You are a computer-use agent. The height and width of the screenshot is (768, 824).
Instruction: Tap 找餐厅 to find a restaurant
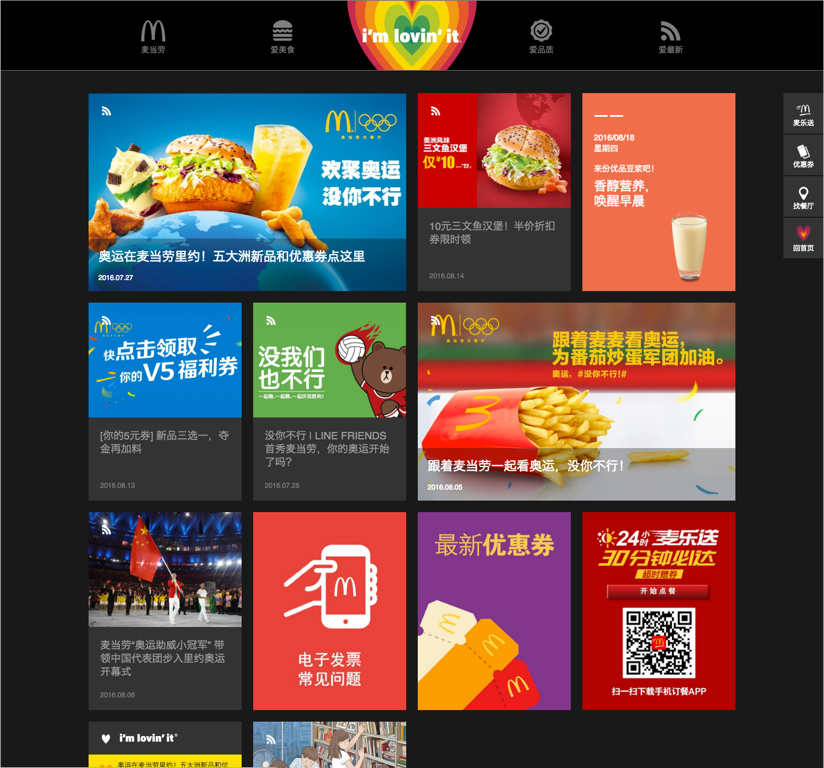803,197
